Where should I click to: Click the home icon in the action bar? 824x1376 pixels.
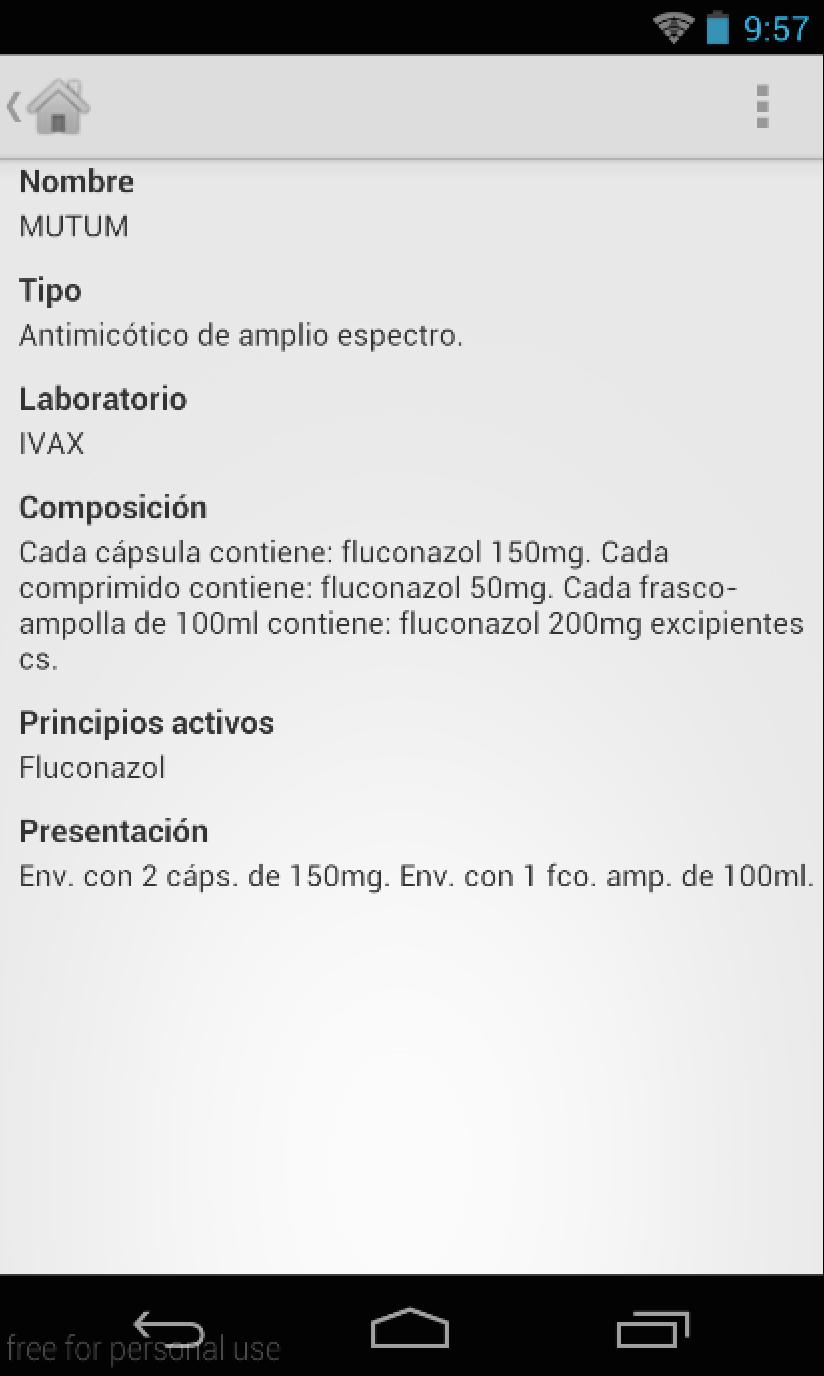click(58, 106)
